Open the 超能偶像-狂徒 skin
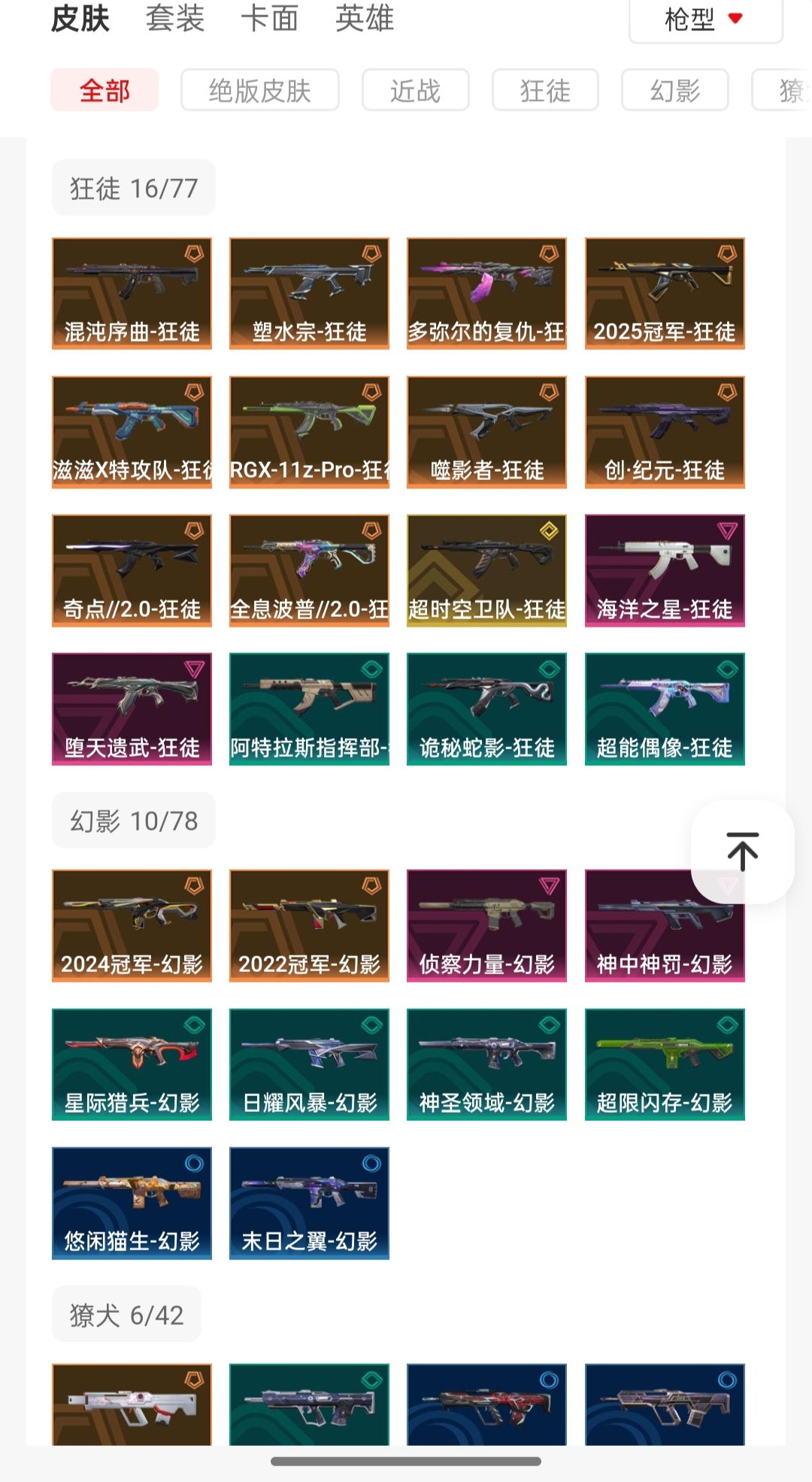The image size is (812, 1482). pos(665,709)
